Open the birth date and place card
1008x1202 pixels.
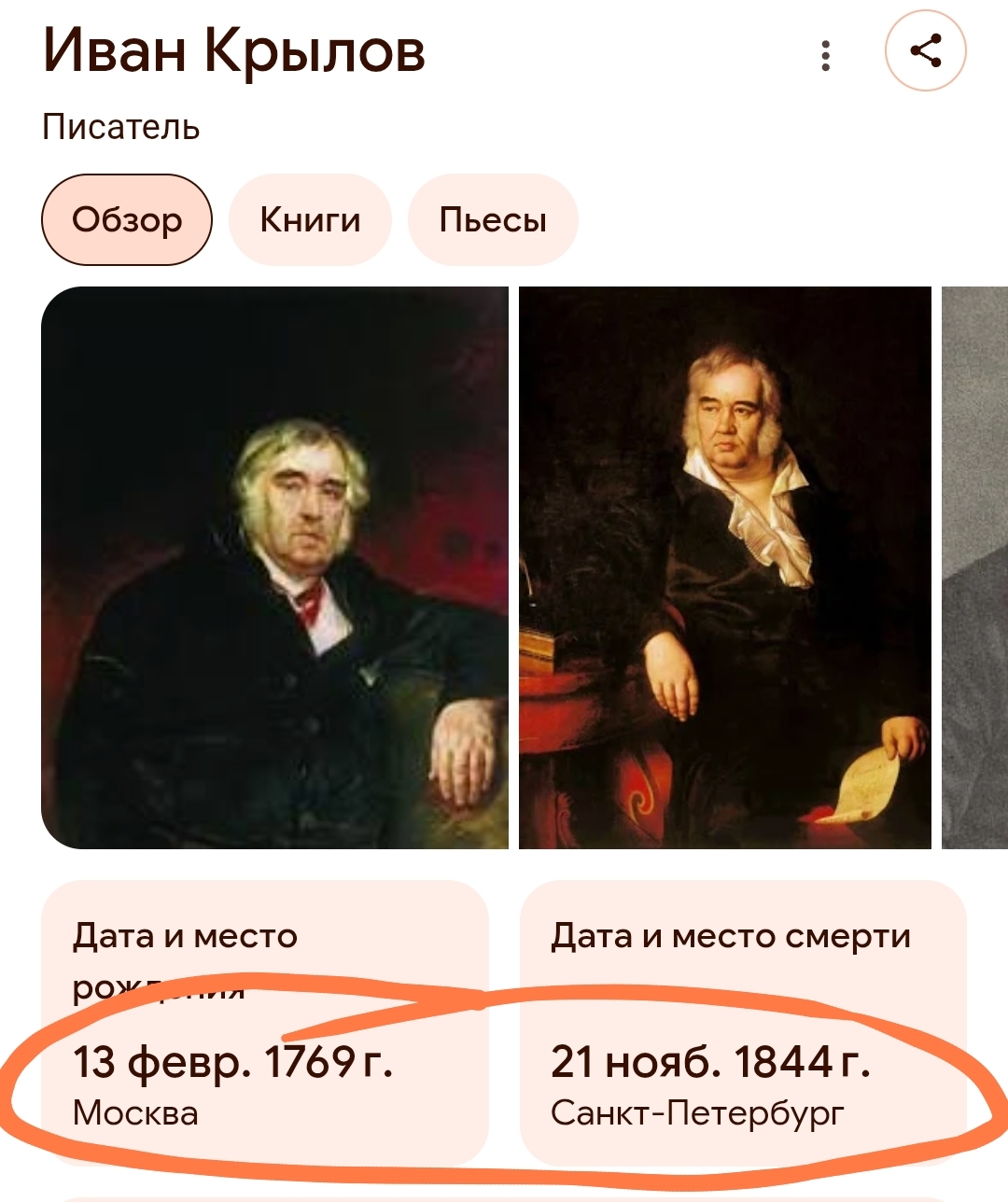(265, 1022)
